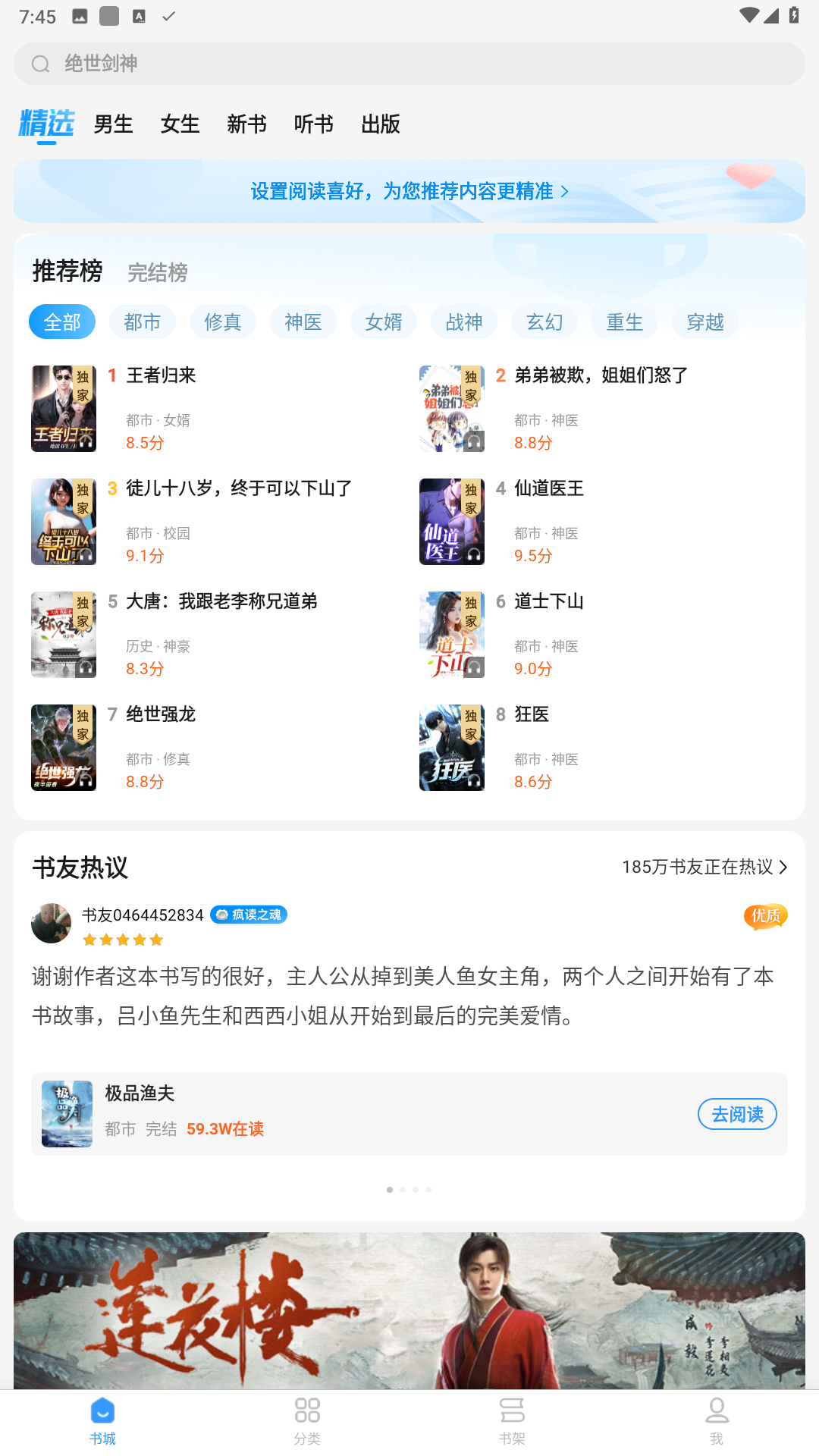Switch to the 完结榜 ranking tab
The width and height of the screenshot is (819, 1456).
pyautogui.click(x=158, y=273)
